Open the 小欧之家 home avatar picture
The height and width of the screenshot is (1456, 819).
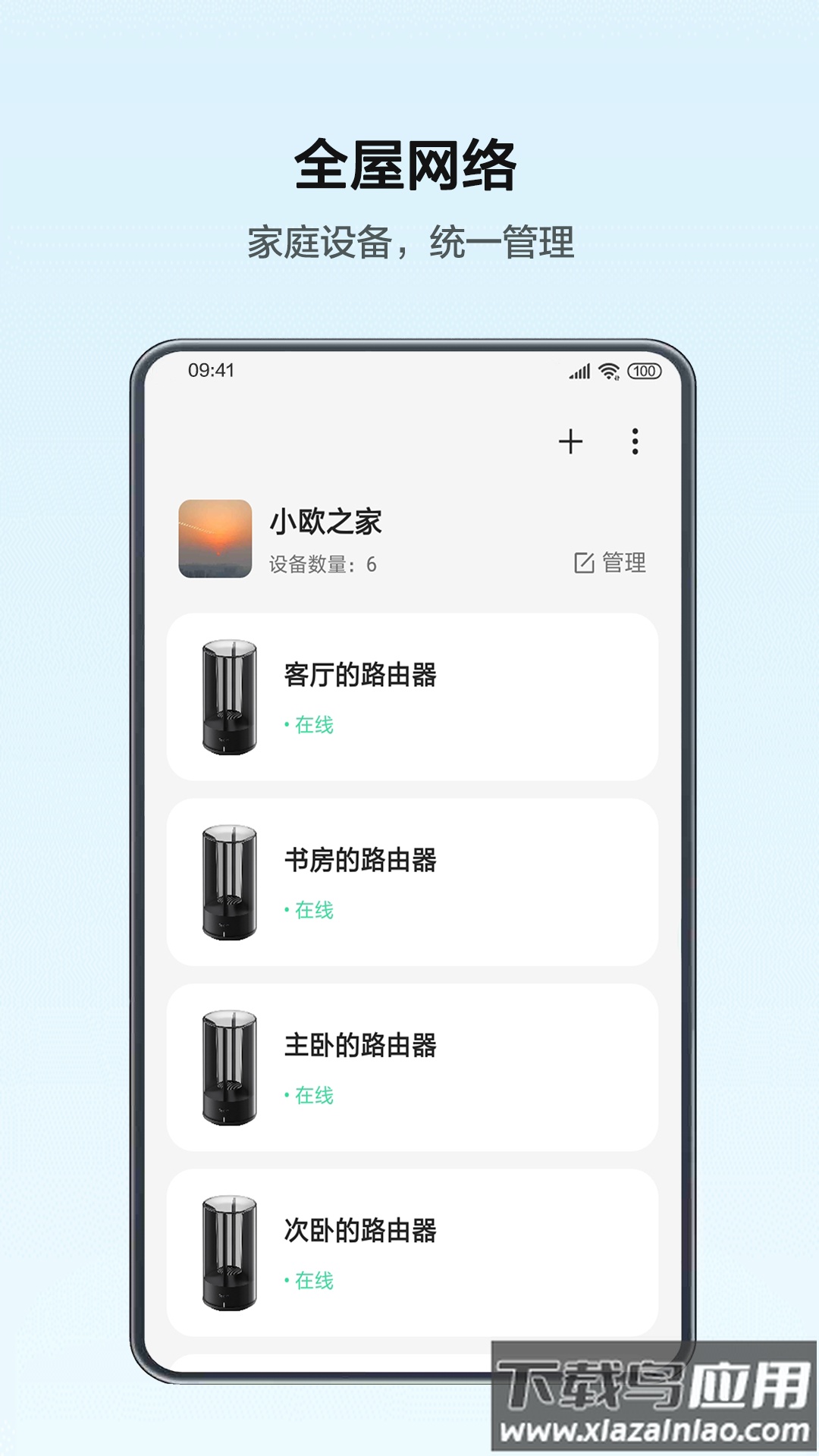[x=215, y=539]
